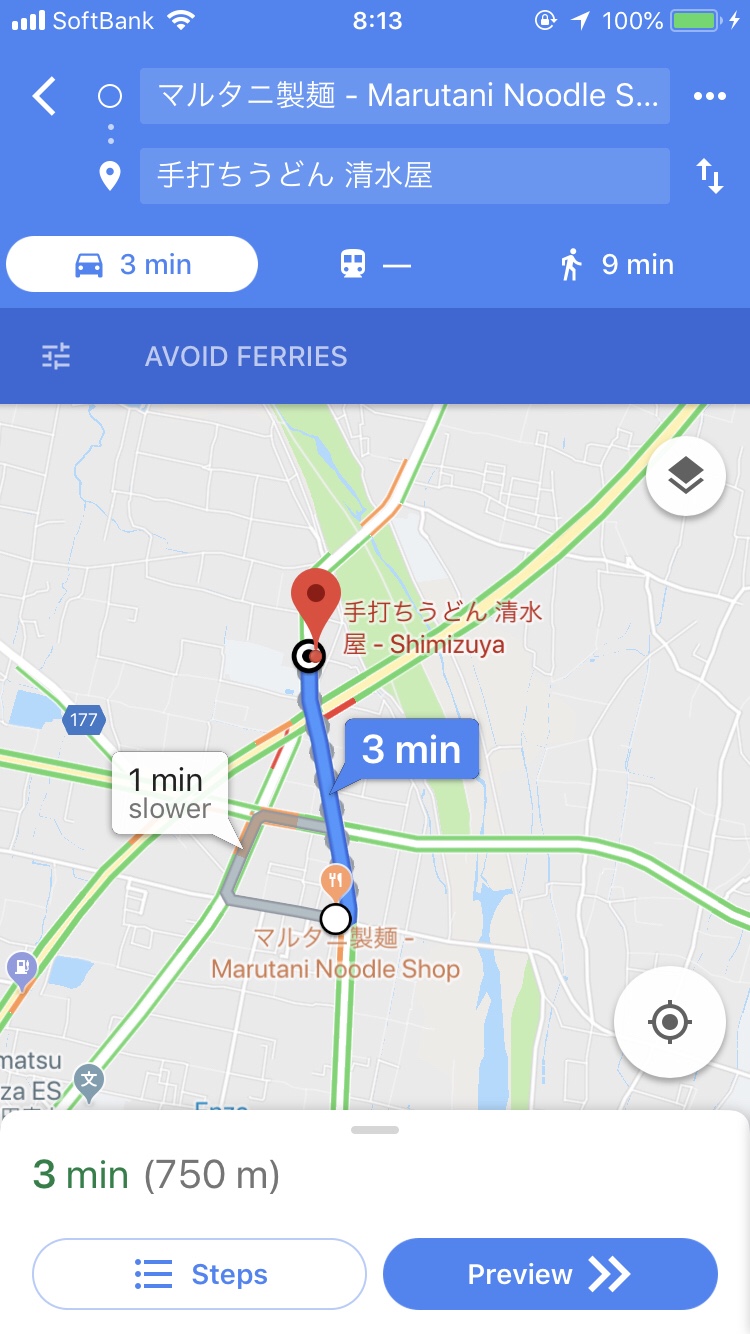Open the map layers button

point(685,477)
